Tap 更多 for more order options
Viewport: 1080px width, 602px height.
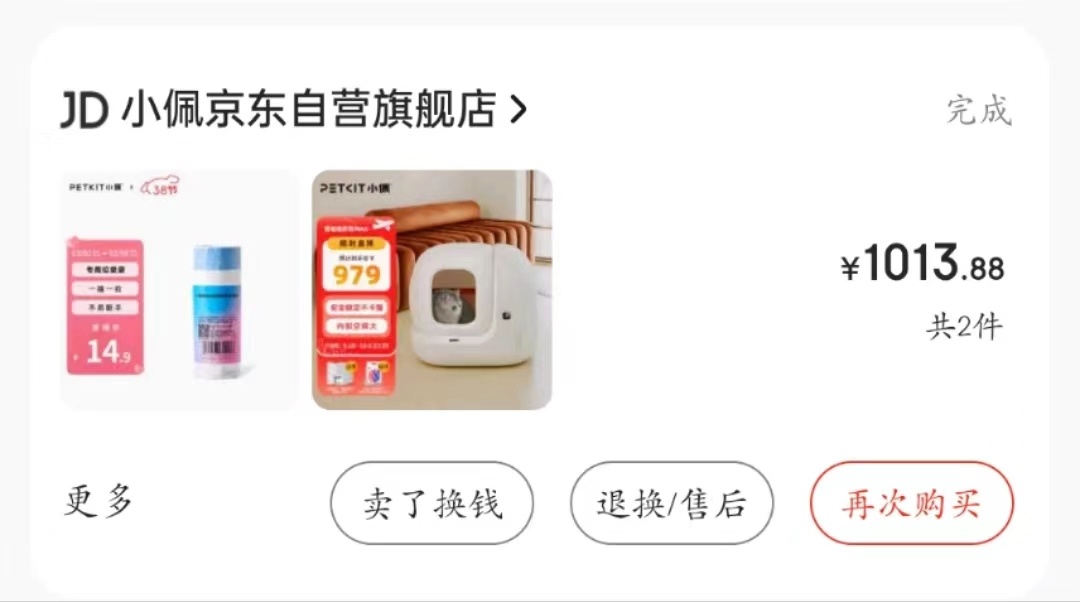click(x=98, y=502)
